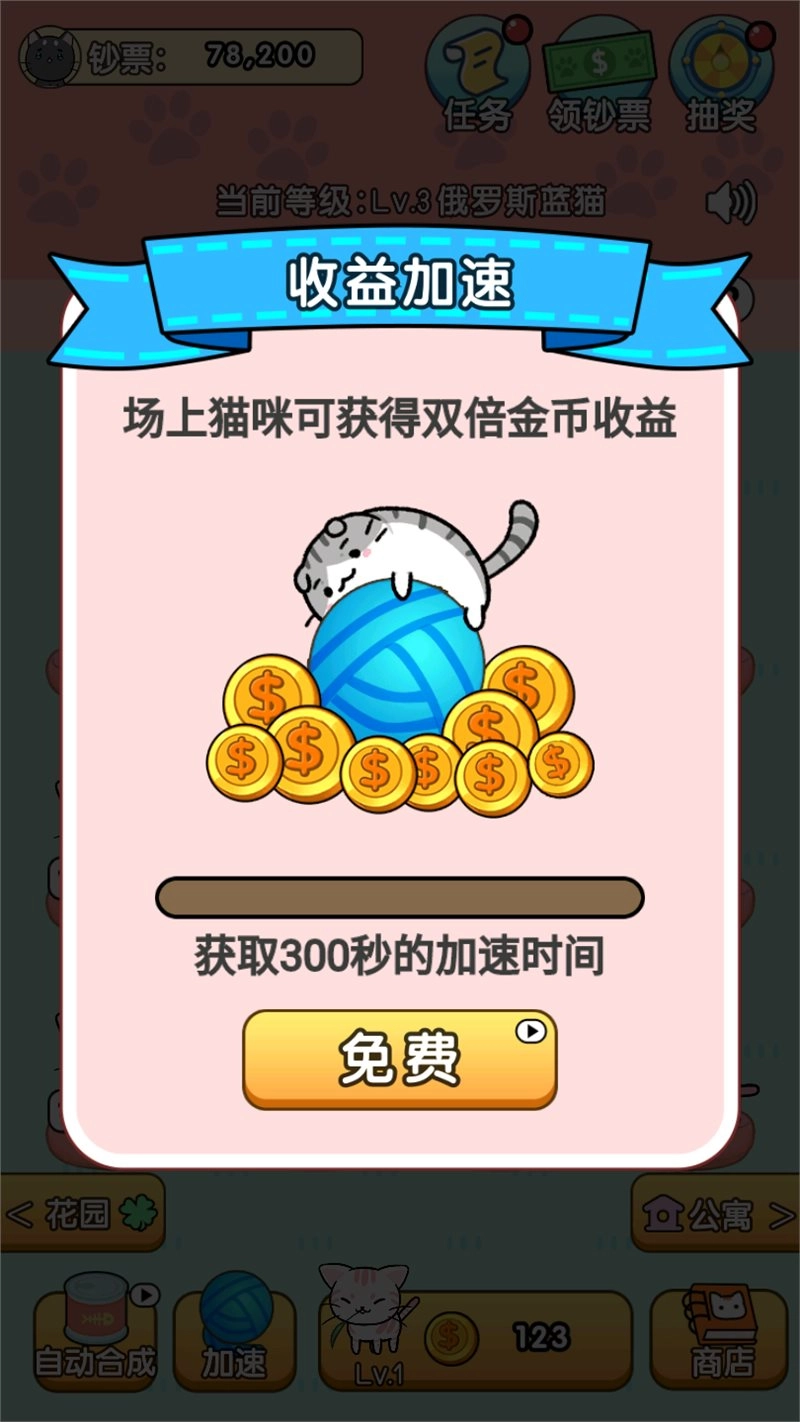Tap the cat avatar next to 钞票
This screenshot has width=800, height=1422.
pos(46,57)
